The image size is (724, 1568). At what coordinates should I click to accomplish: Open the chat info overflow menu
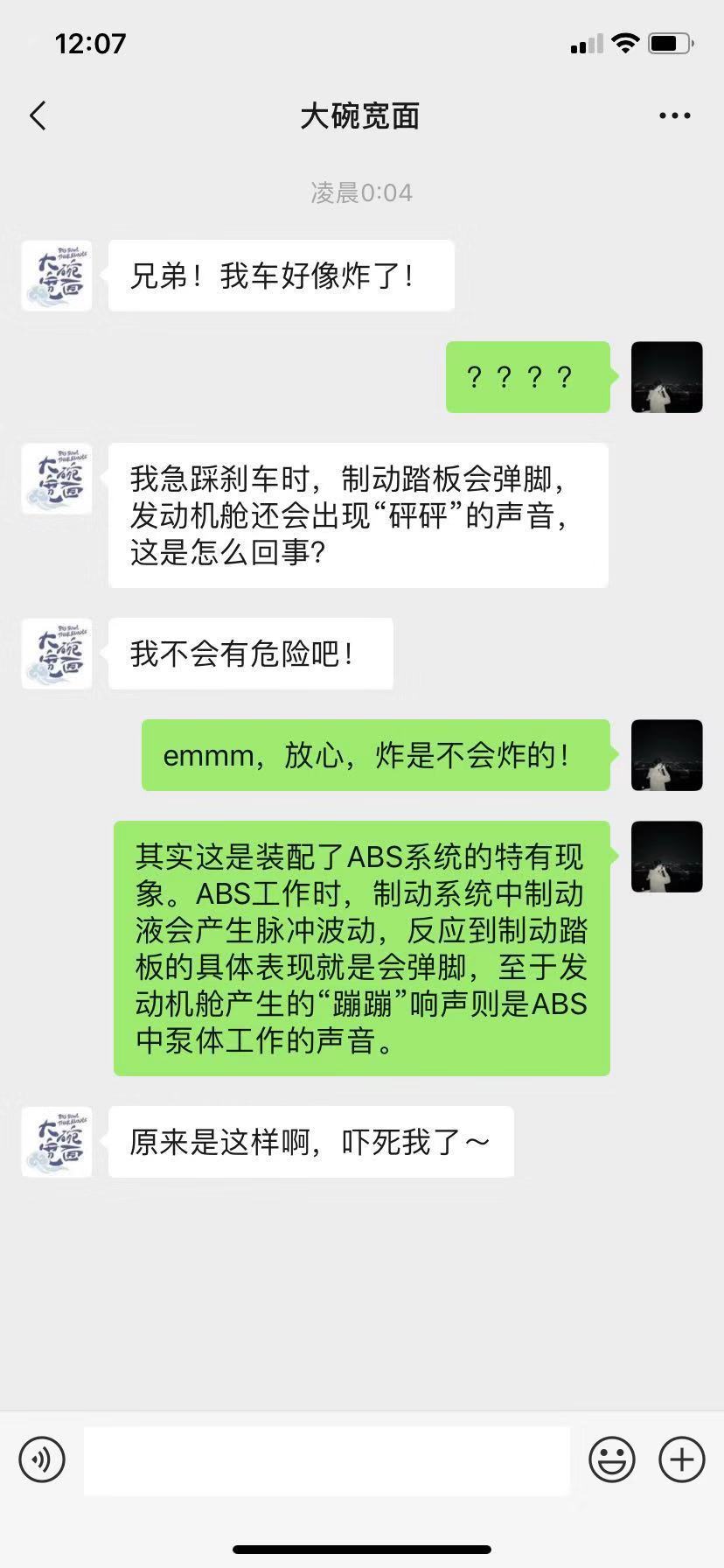[x=674, y=115]
